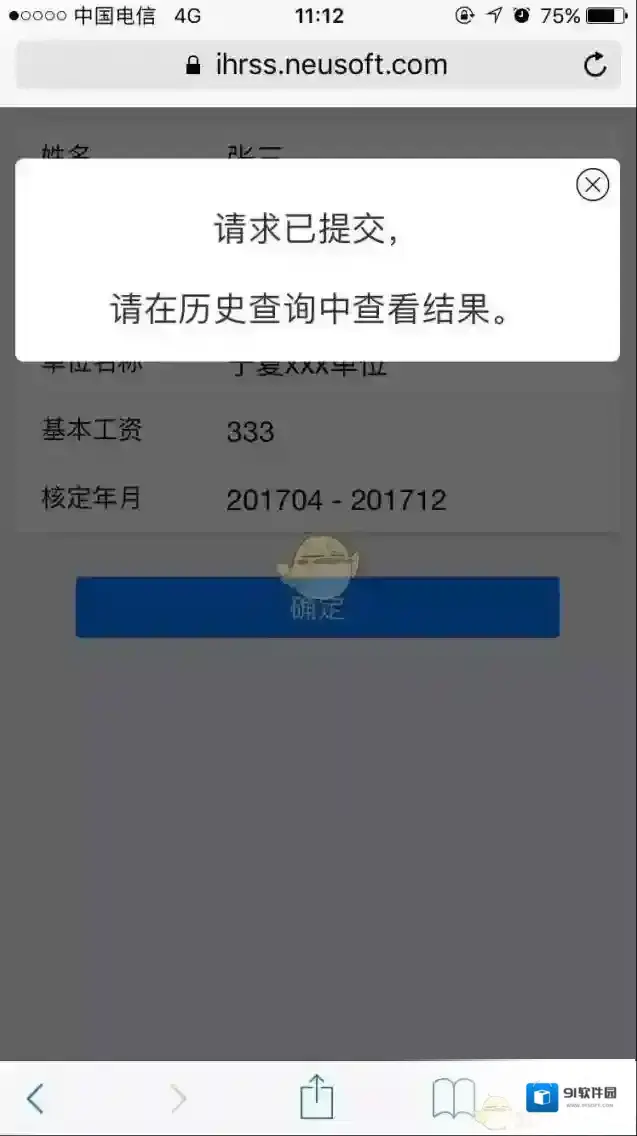The width and height of the screenshot is (637, 1136).
Task: Close the request submitted dialog
Action: click(x=592, y=185)
